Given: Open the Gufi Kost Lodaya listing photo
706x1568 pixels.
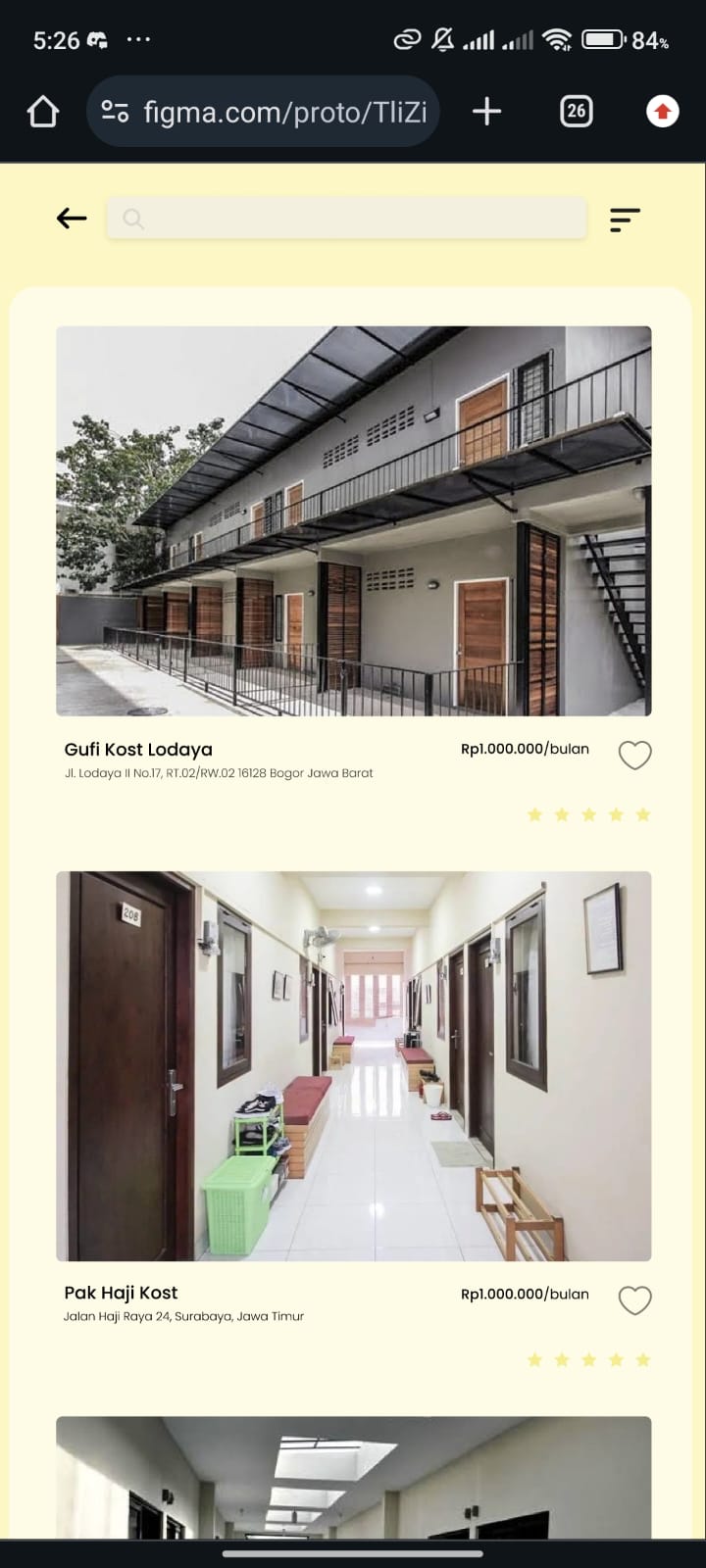Looking at the screenshot, I should [x=353, y=520].
